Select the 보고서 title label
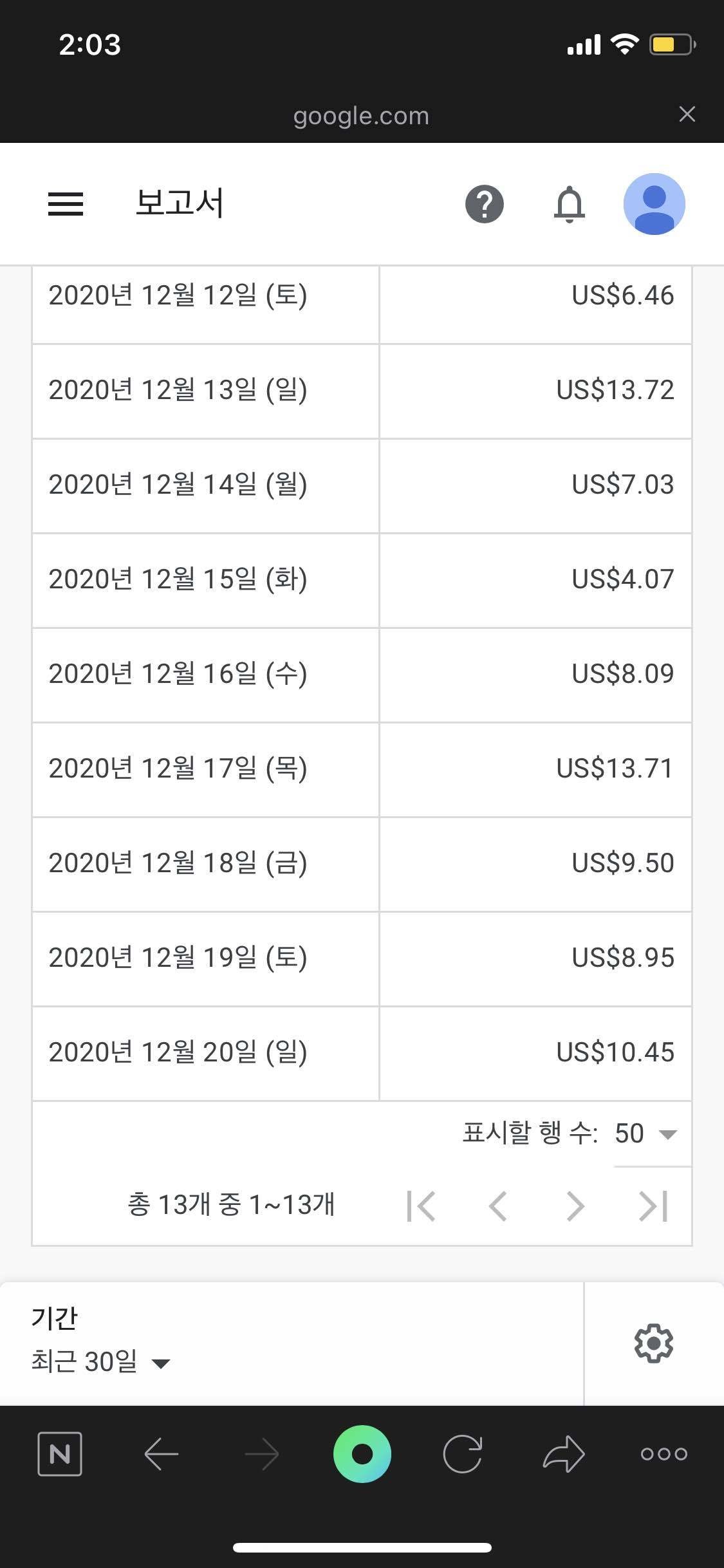 click(x=178, y=203)
